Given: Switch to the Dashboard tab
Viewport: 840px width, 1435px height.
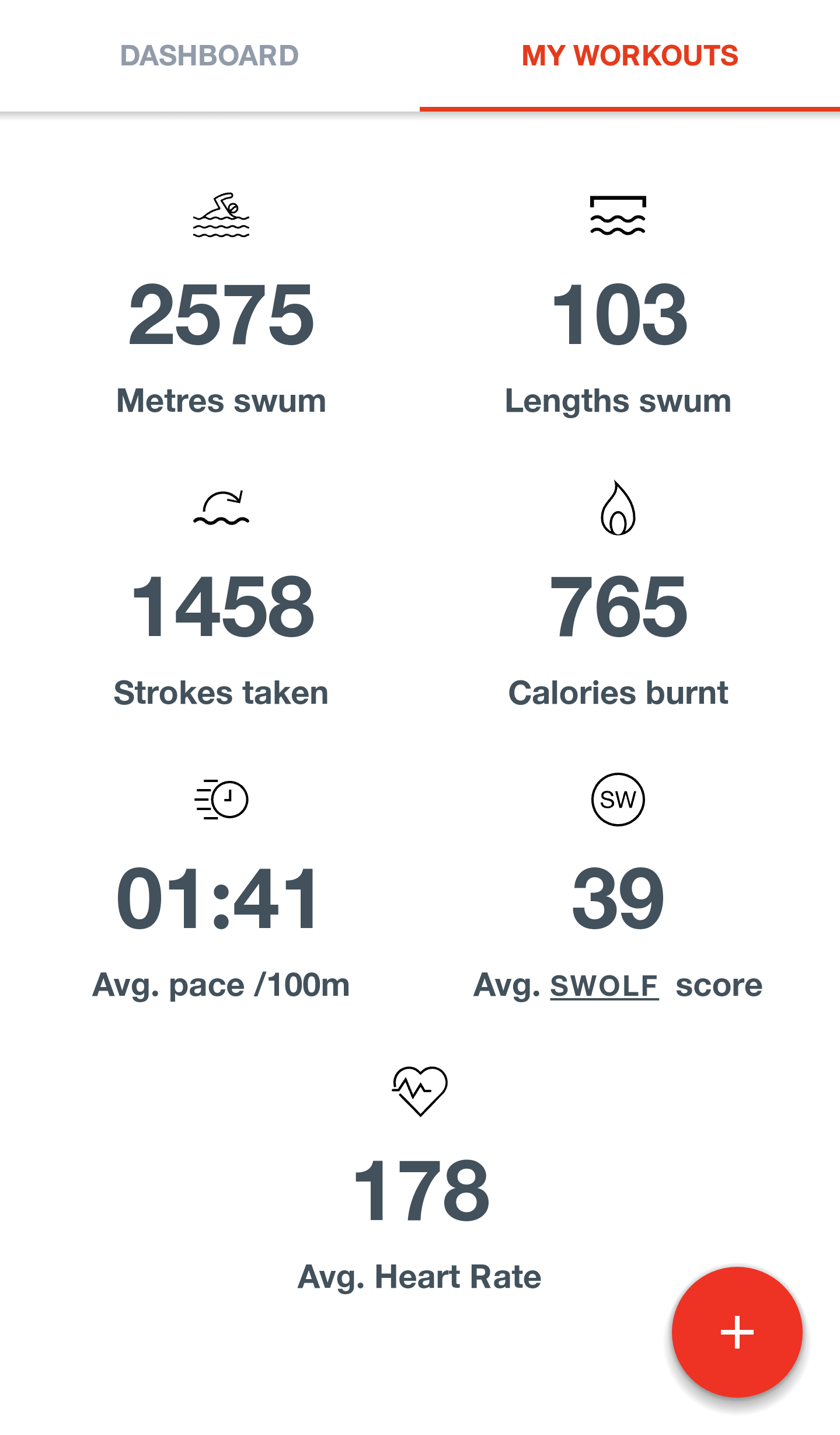Looking at the screenshot, I should [210, 56].
